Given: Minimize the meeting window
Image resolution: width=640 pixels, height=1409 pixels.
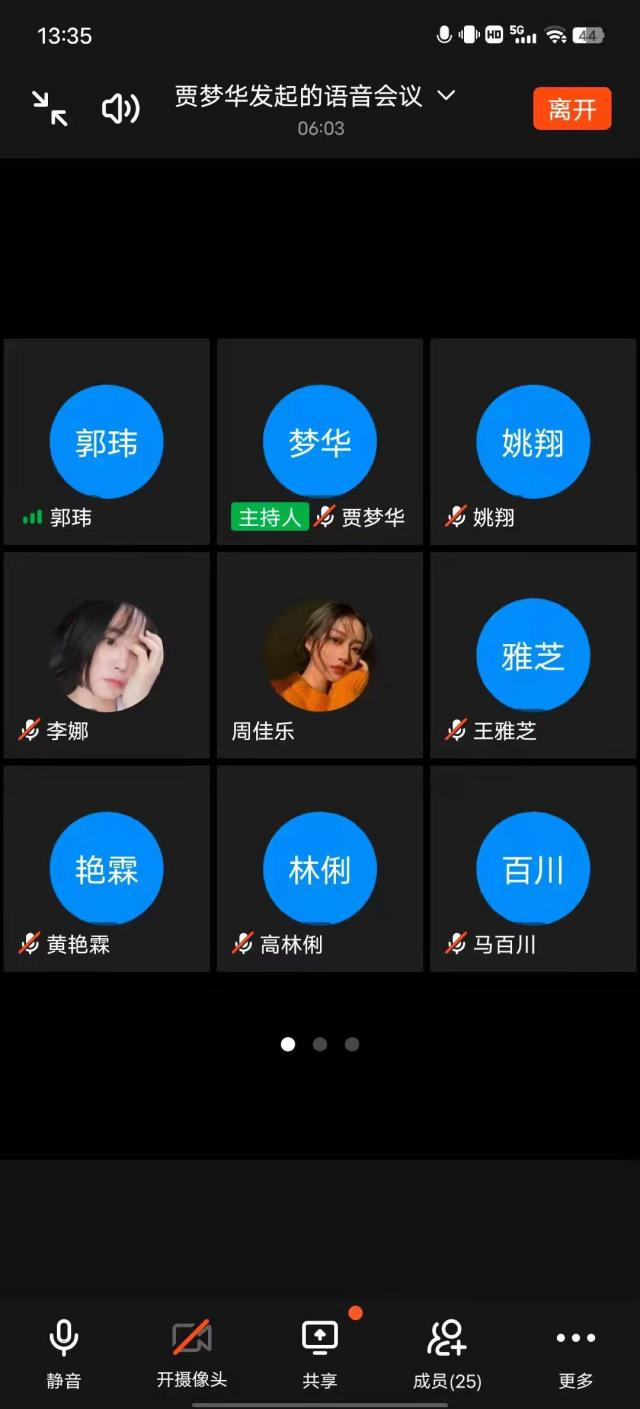Looking at the screenshot, I should point(49,108).
